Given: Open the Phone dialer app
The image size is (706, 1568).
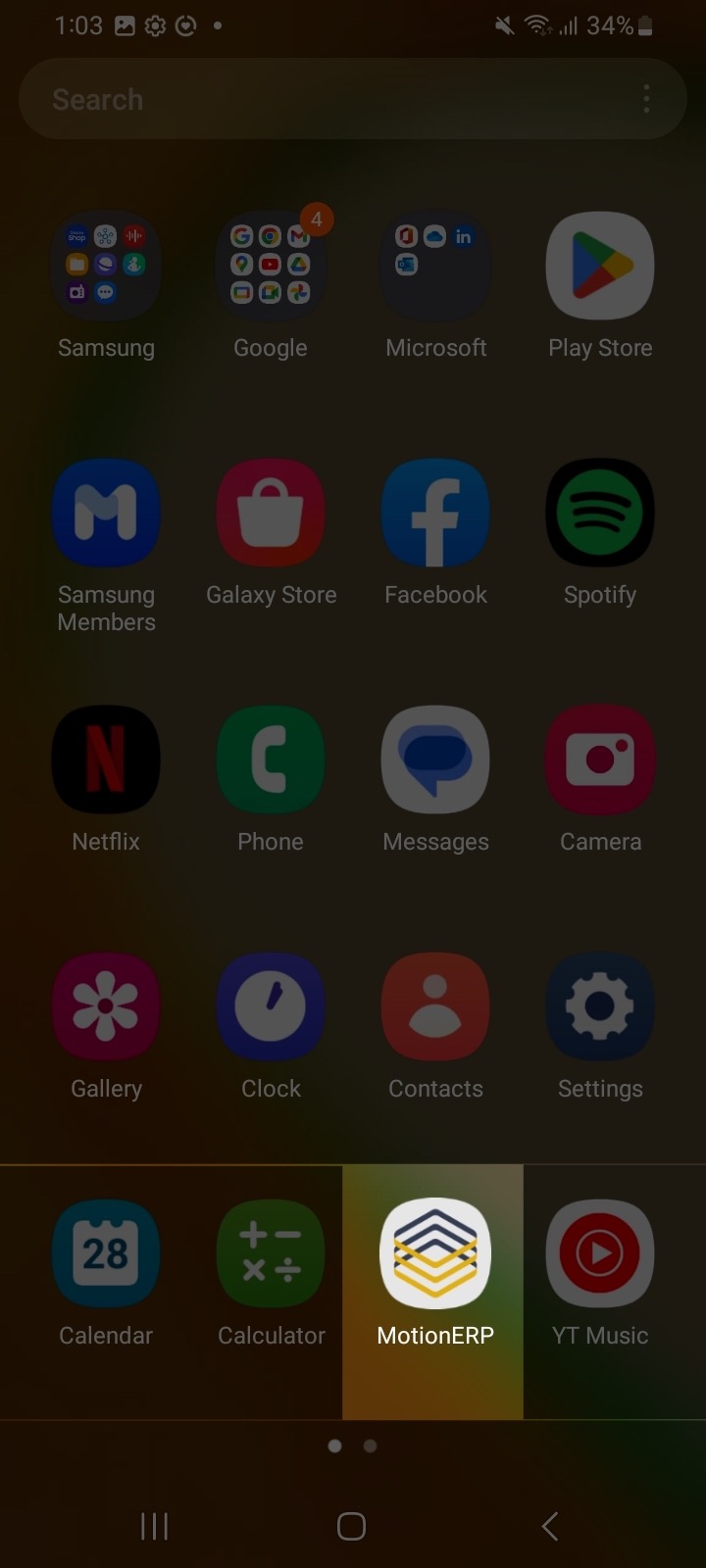Looking at the screenshot, I should [271, 759].
